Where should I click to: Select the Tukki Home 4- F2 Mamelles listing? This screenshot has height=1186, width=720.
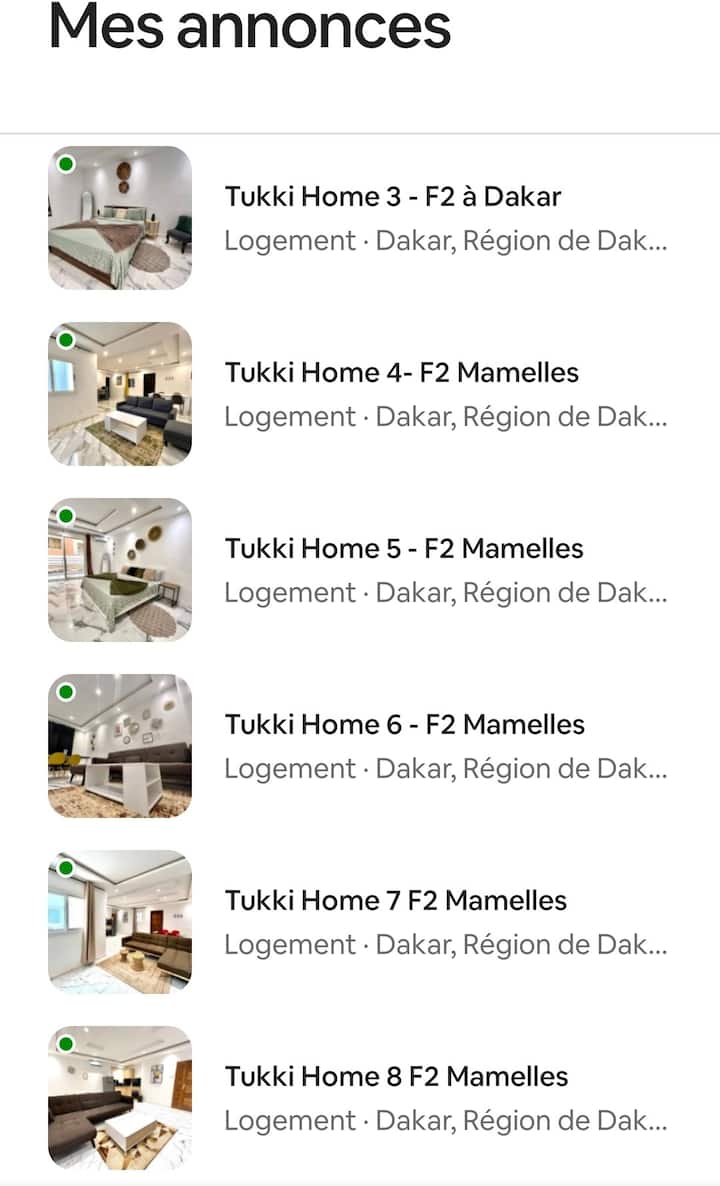coord(401,373)
